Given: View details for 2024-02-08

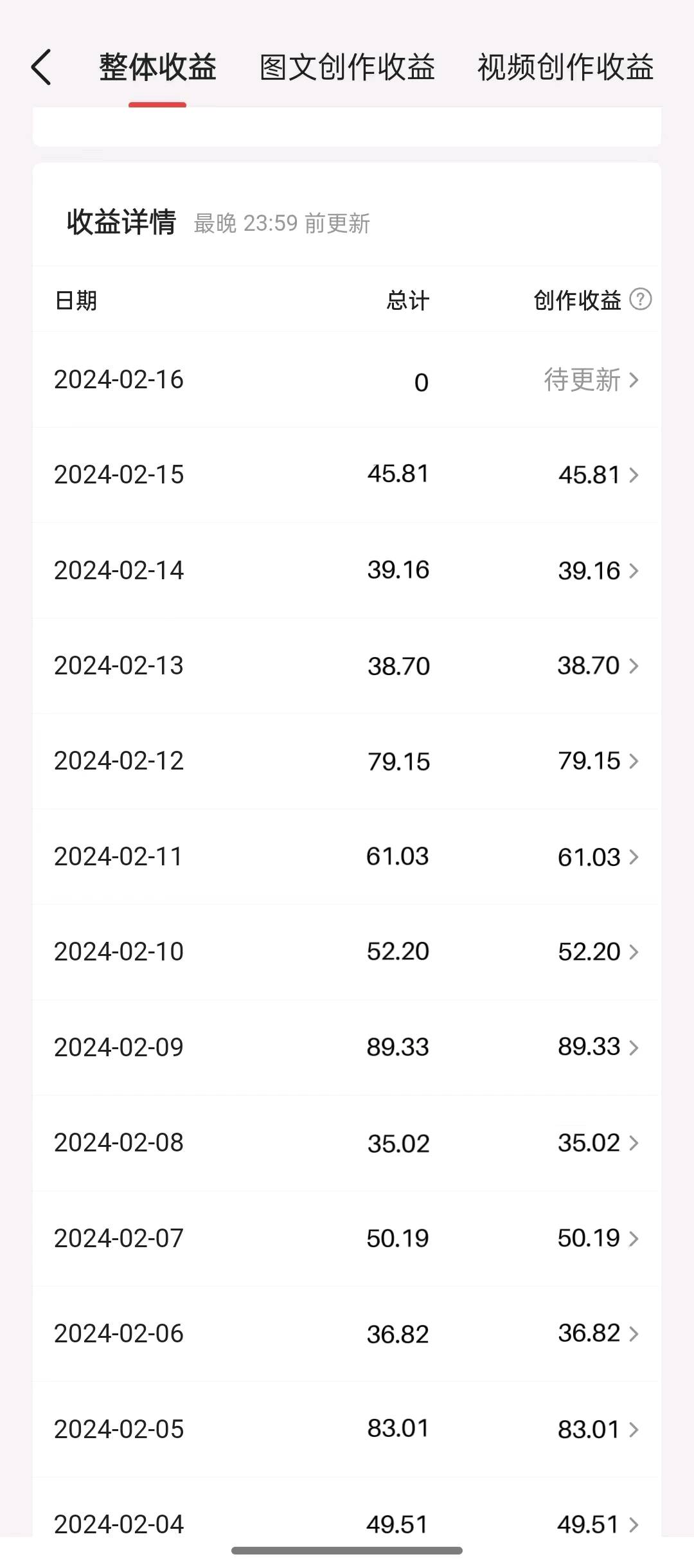Looking at the screenshot, I should 347,1143.
